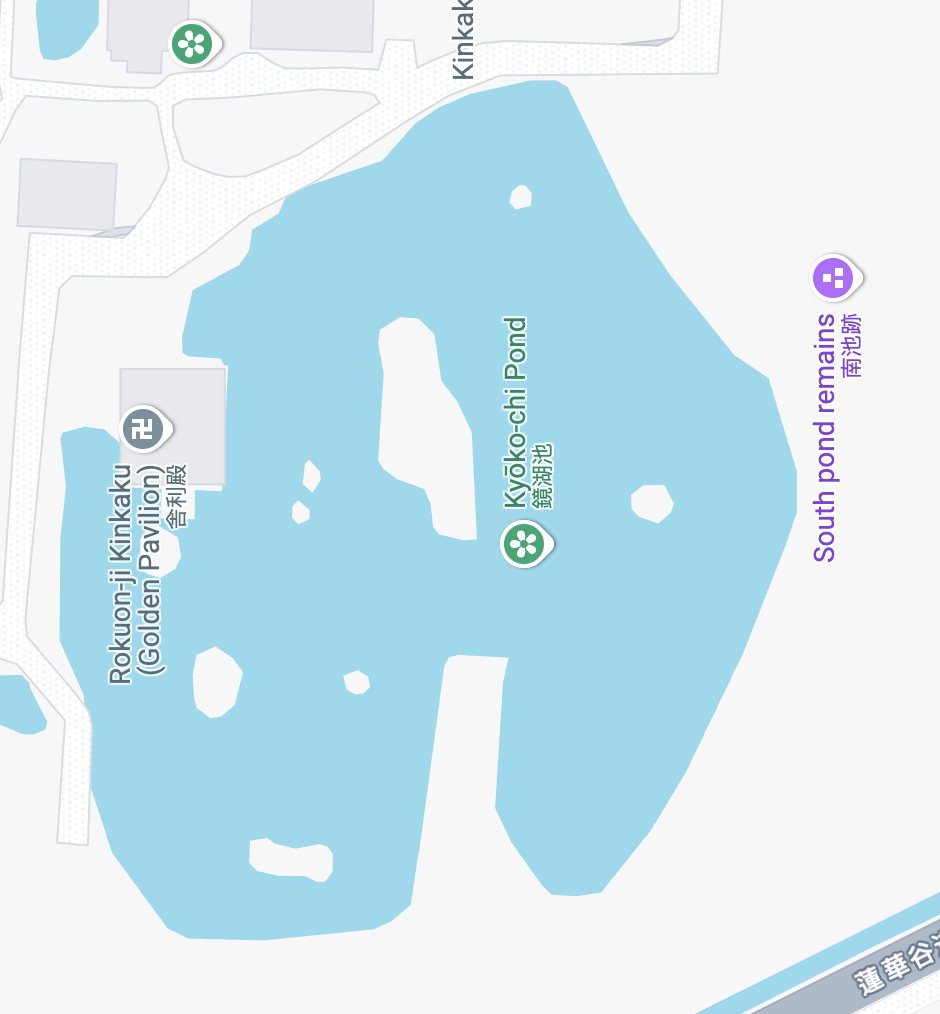Select the Kyōko-chi Pond map pin
Image resolution: width=940 pixels, height=1014 pixels.
(x=524, y=545)
